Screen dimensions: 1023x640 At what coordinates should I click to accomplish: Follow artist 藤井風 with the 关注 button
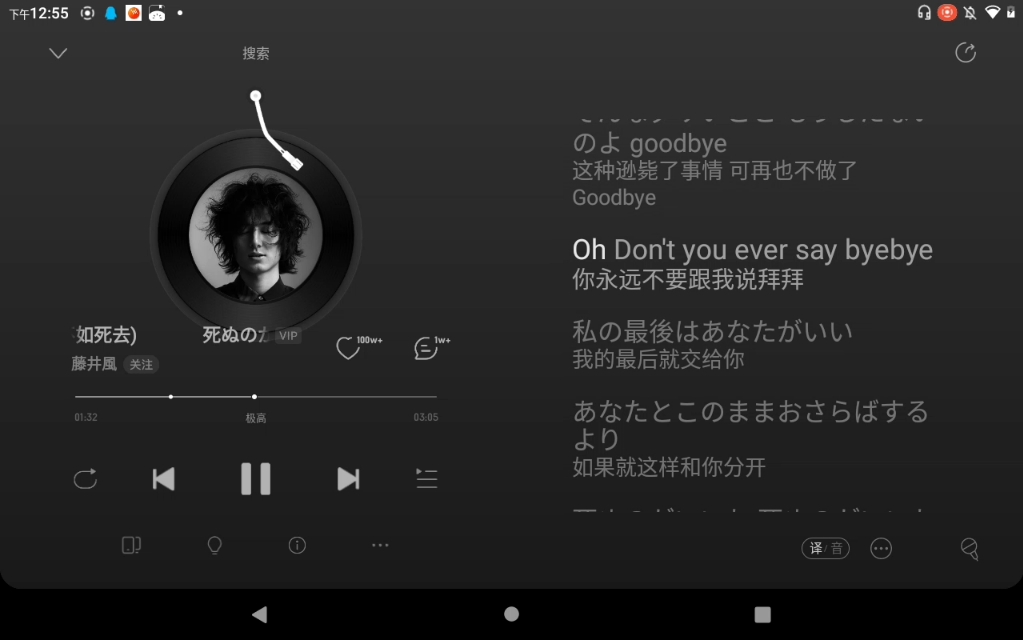(x=141, y=364)
